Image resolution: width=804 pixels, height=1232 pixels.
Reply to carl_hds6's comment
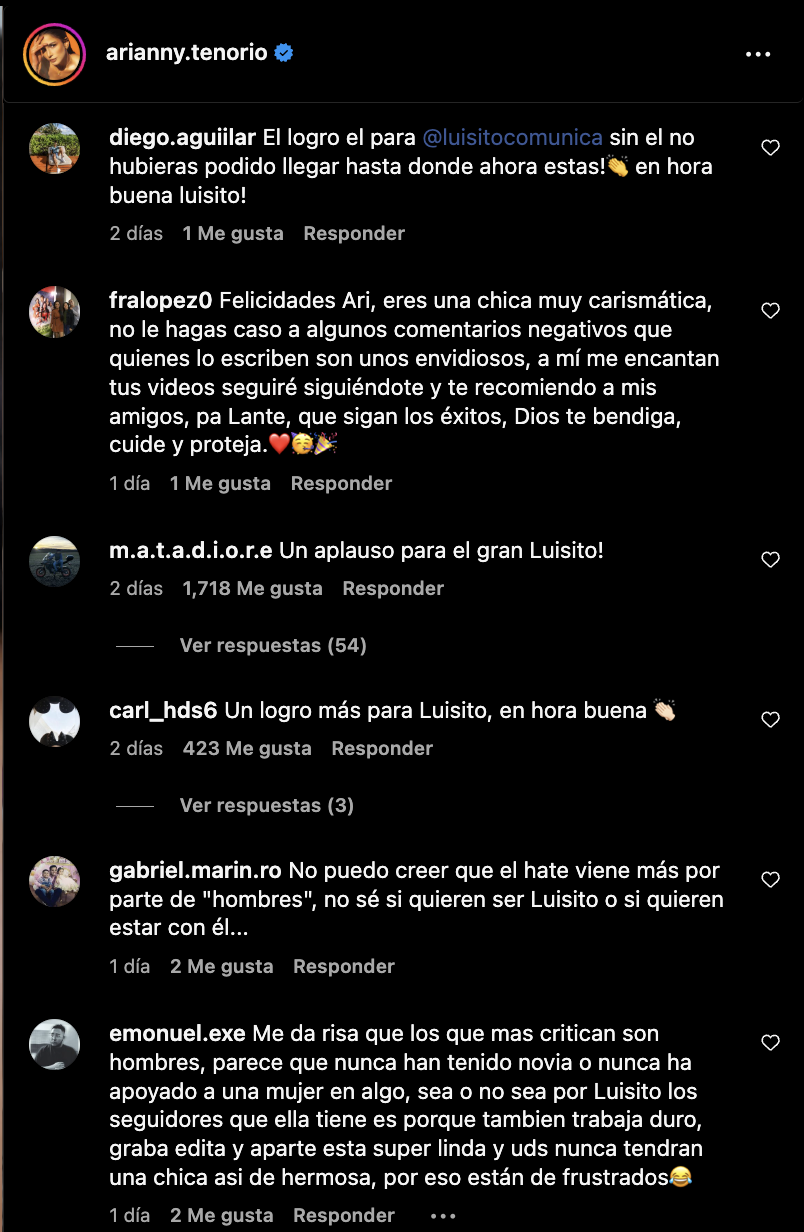[382, 748]
